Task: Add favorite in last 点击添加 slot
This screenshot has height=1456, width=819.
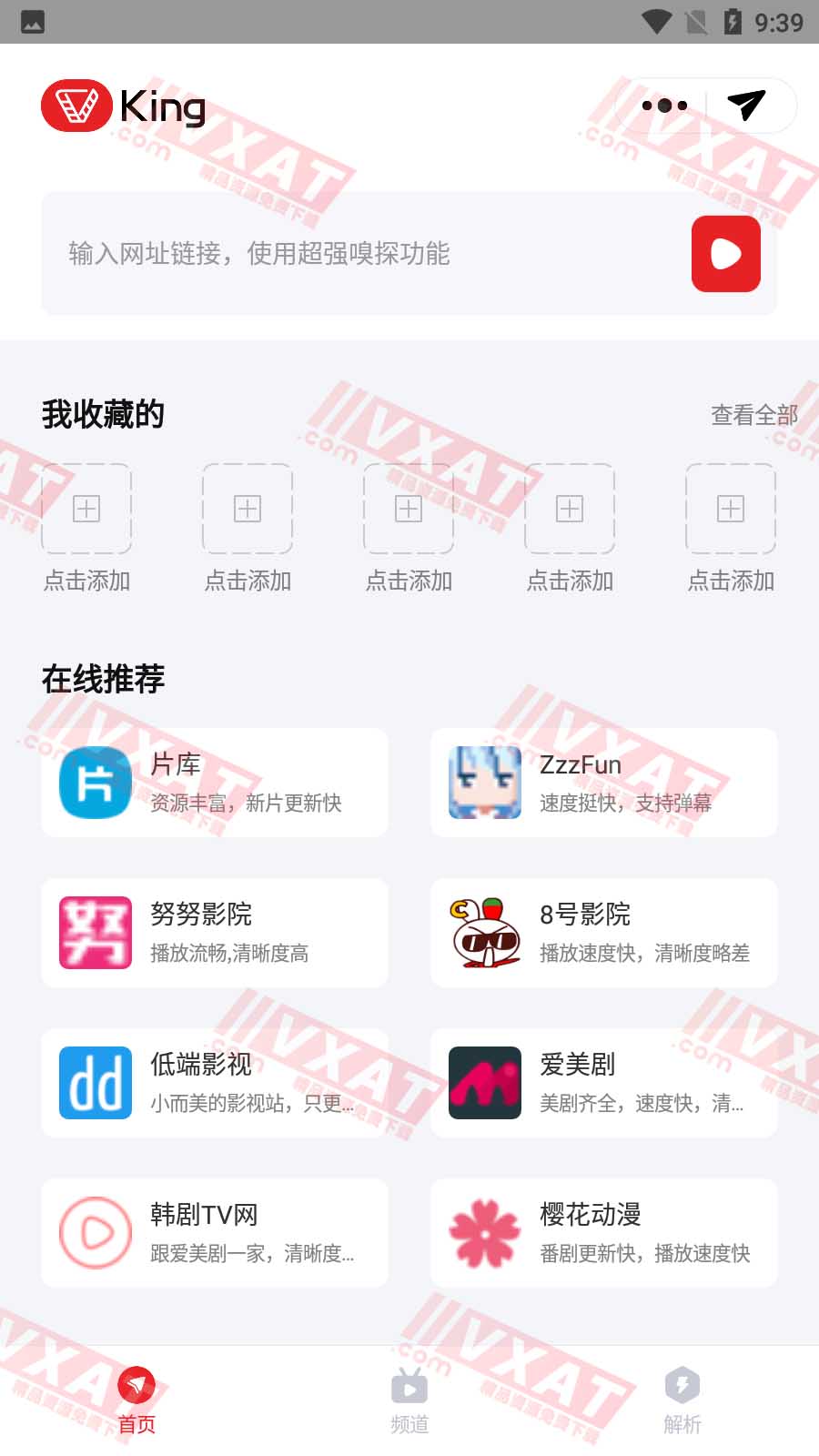Action: point(731,510)
